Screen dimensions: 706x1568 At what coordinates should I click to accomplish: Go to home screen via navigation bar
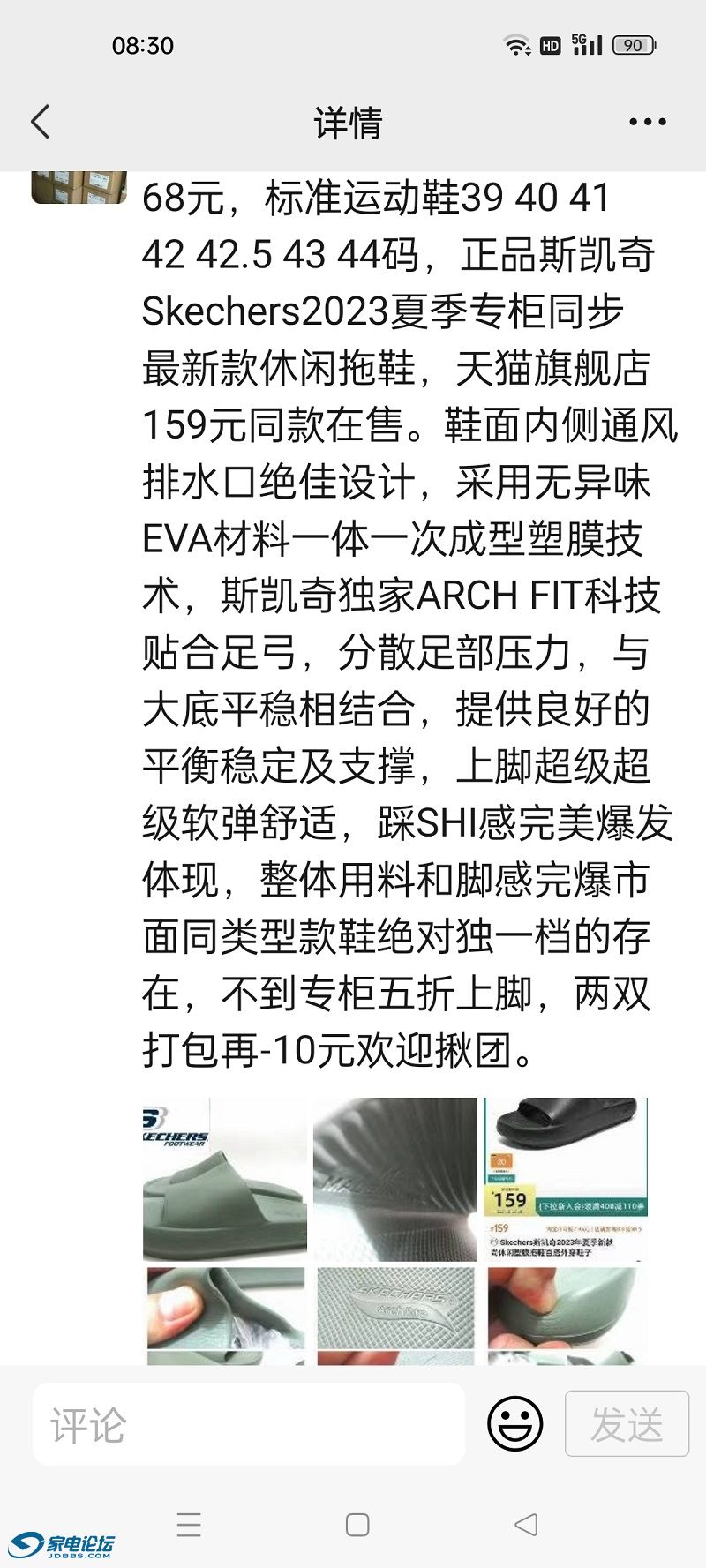click(x=357, y=1524)
